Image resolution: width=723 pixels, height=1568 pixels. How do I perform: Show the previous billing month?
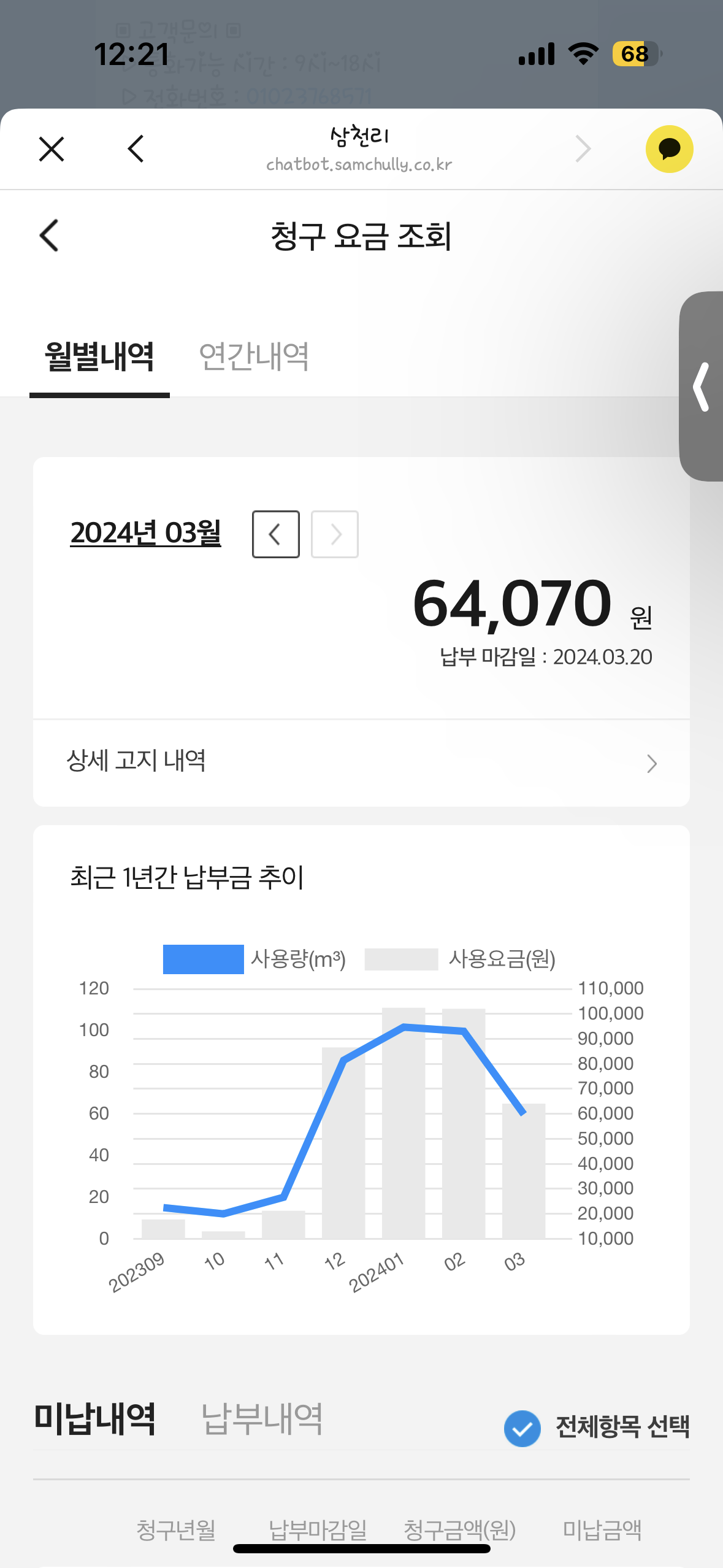276,534
